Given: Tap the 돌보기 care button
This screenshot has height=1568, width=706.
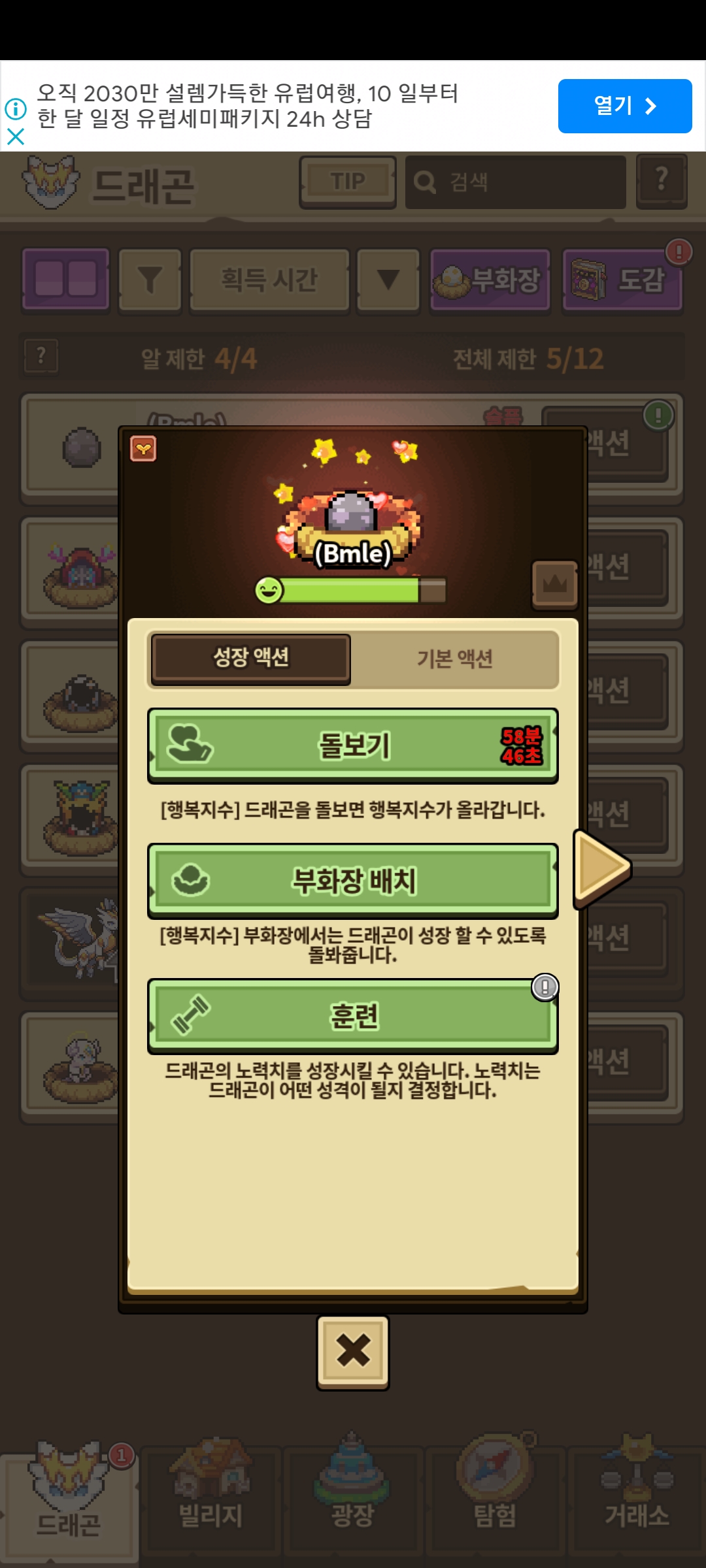Looking at the screenshot, I should tap(352, 745).
